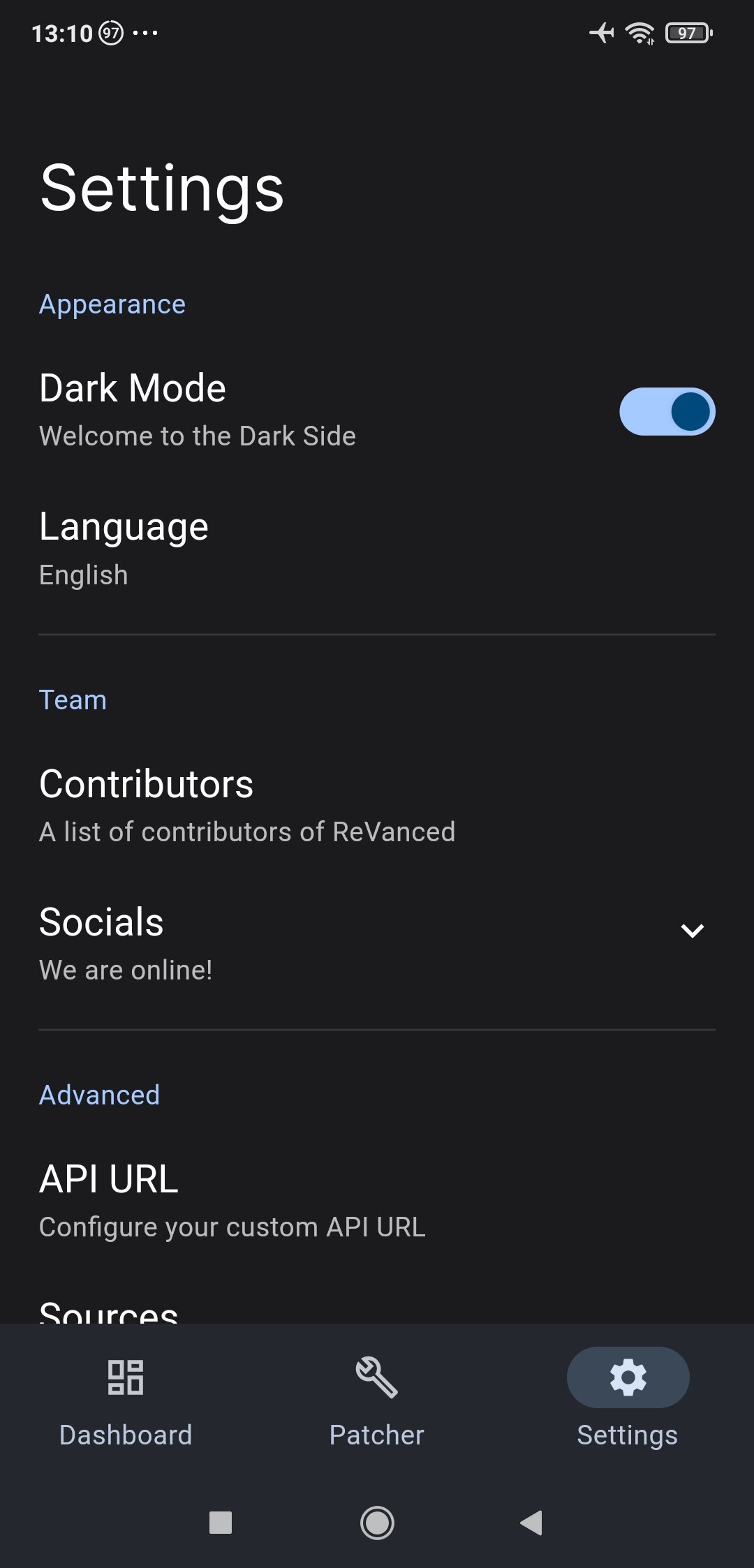
Task: Tap the clock in the status bar
Action: (x=61, y=31)
